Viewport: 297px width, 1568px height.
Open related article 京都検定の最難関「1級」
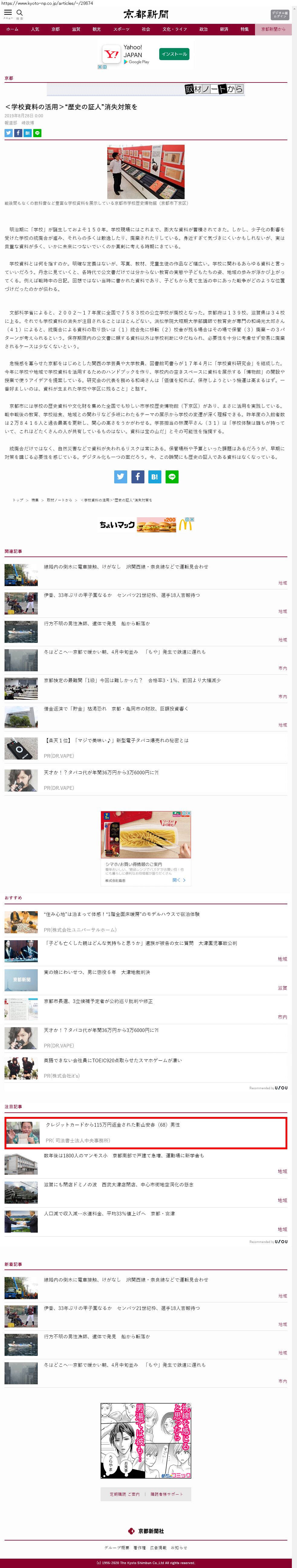tap(132, 680)
